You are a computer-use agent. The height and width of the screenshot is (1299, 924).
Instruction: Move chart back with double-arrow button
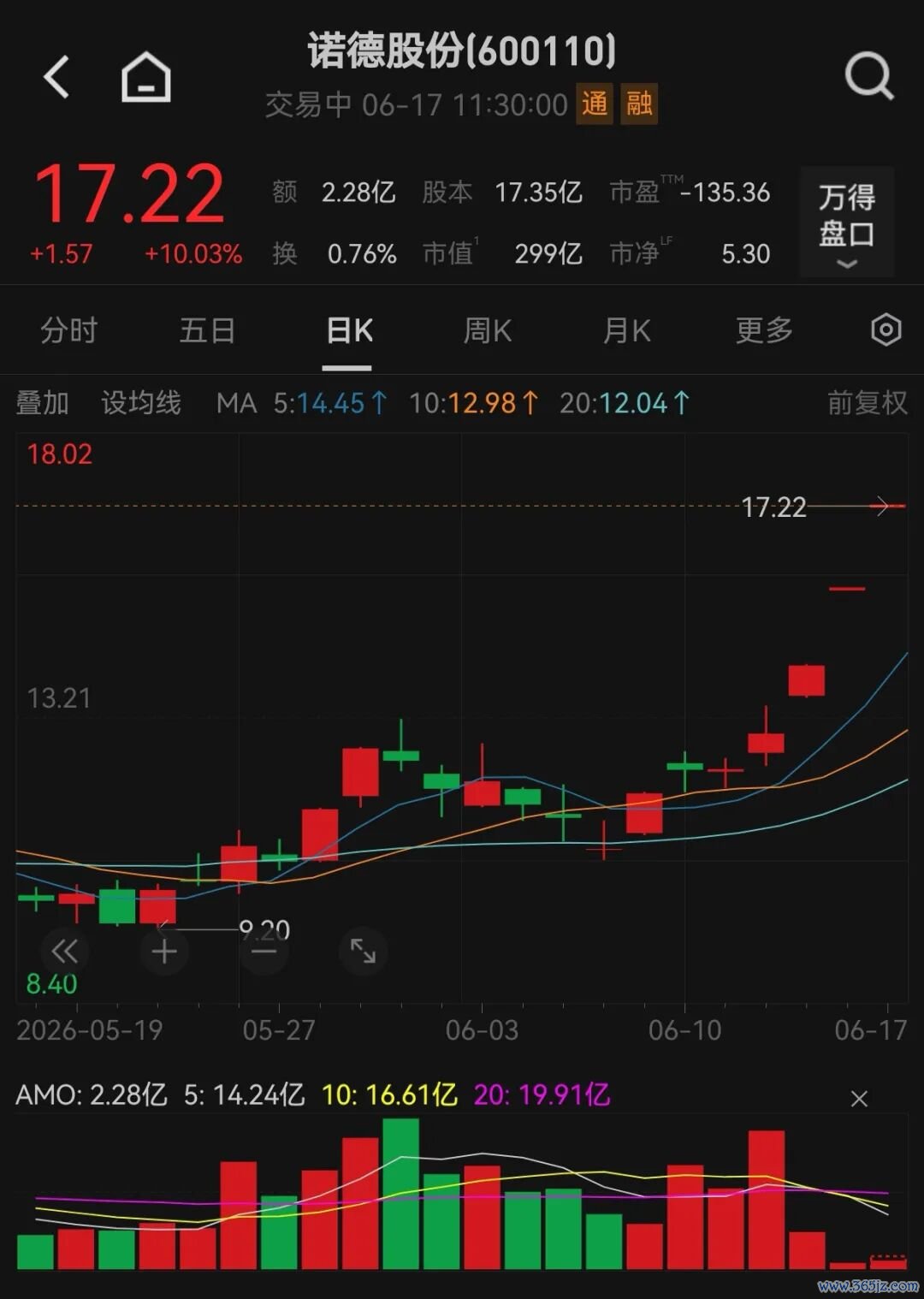tap(65, 951)
